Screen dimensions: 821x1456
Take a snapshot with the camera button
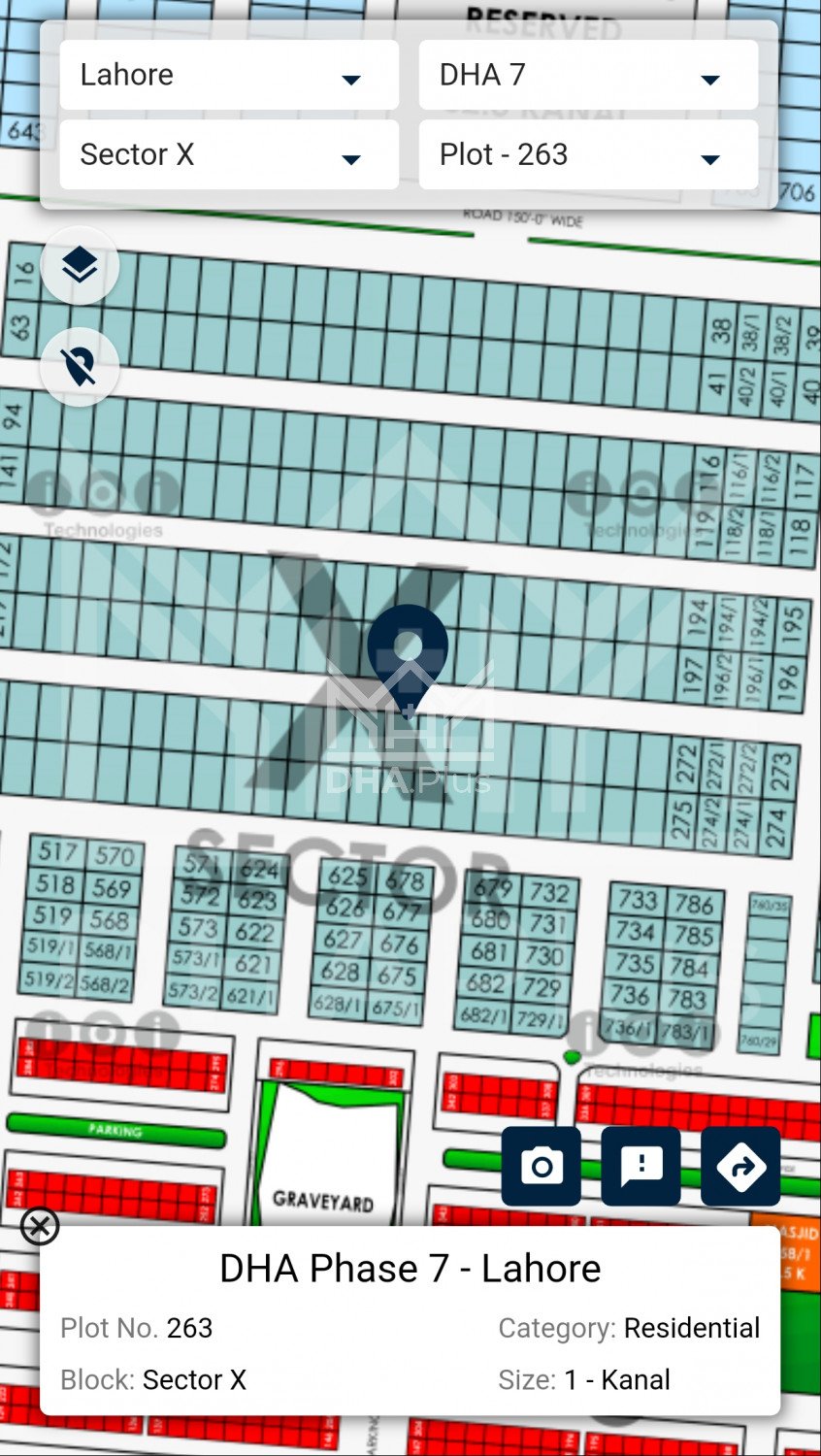point(542,1166)
